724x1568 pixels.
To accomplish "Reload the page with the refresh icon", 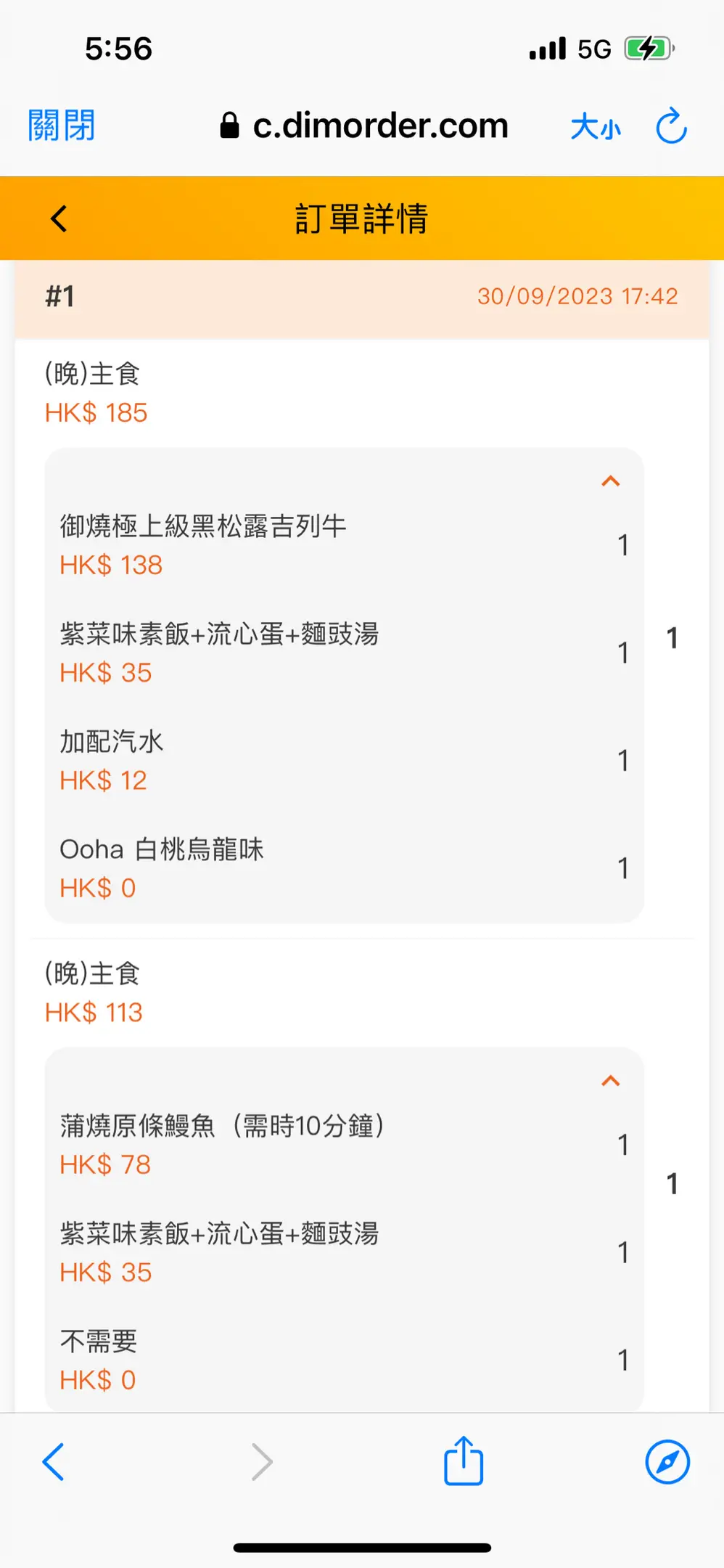I will (x=671, y=126).
